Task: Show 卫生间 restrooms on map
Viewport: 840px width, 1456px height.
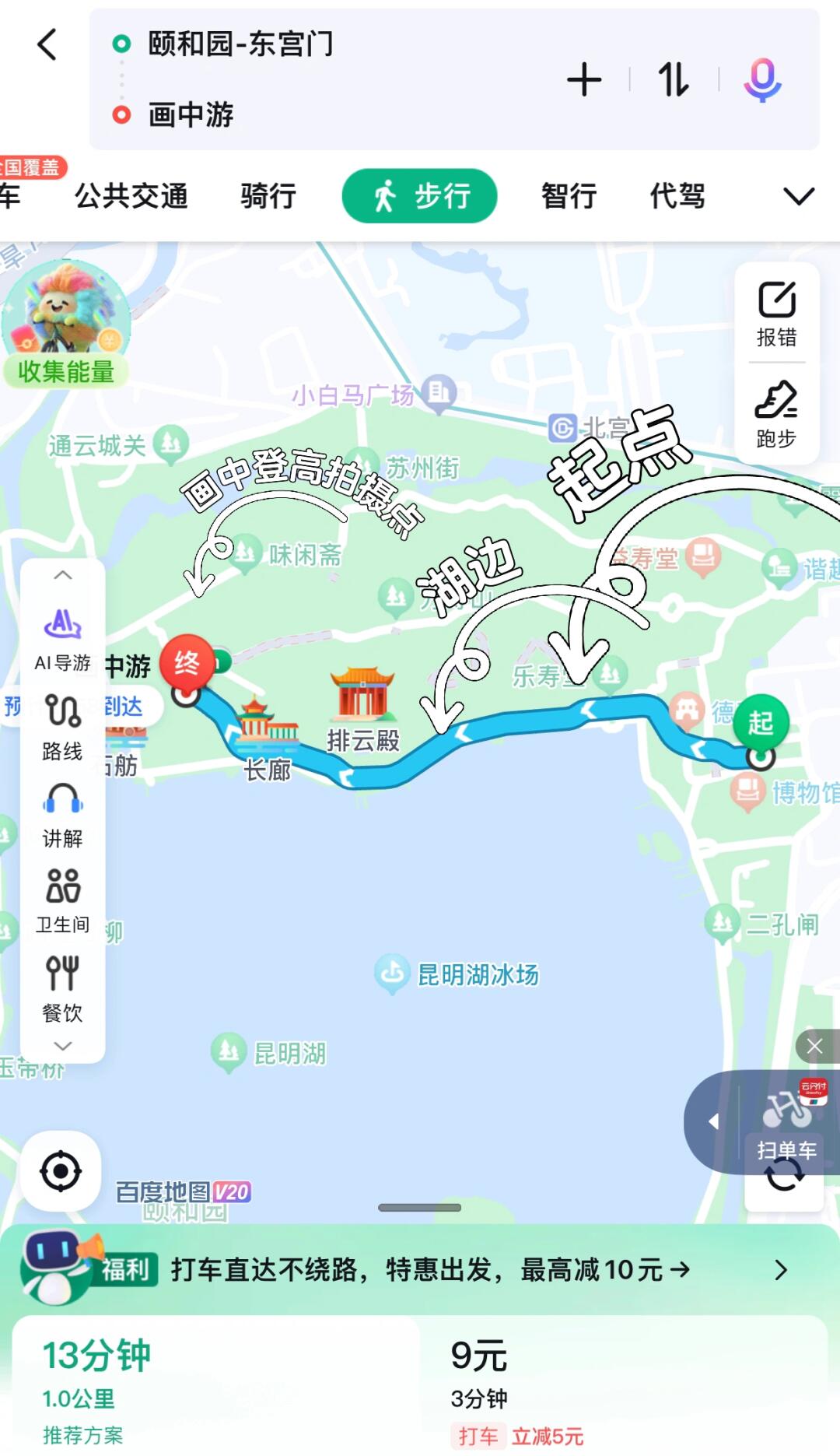Action: tap(63, 901)
